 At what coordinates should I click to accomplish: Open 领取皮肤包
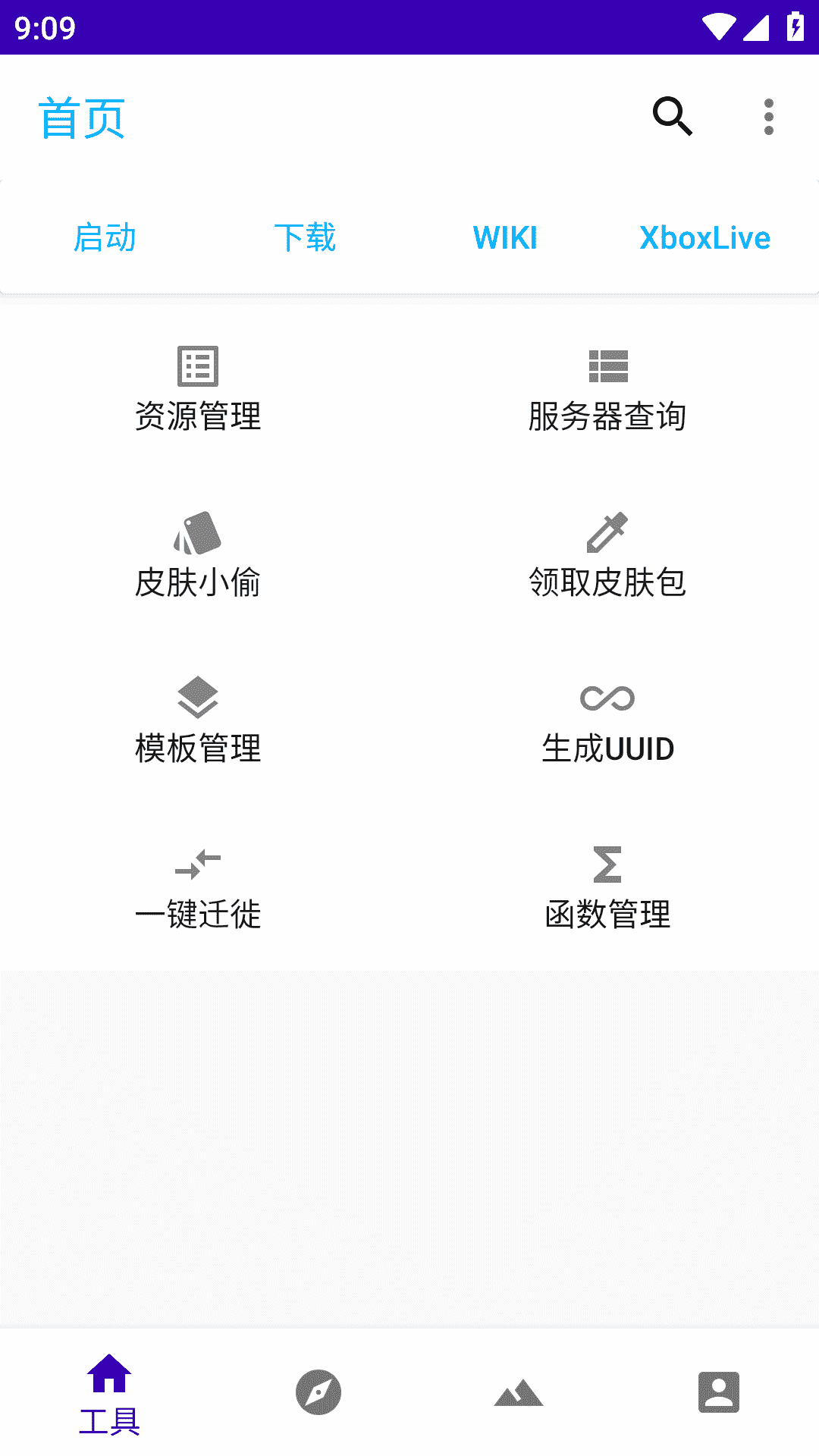click(x=607, y=555)
